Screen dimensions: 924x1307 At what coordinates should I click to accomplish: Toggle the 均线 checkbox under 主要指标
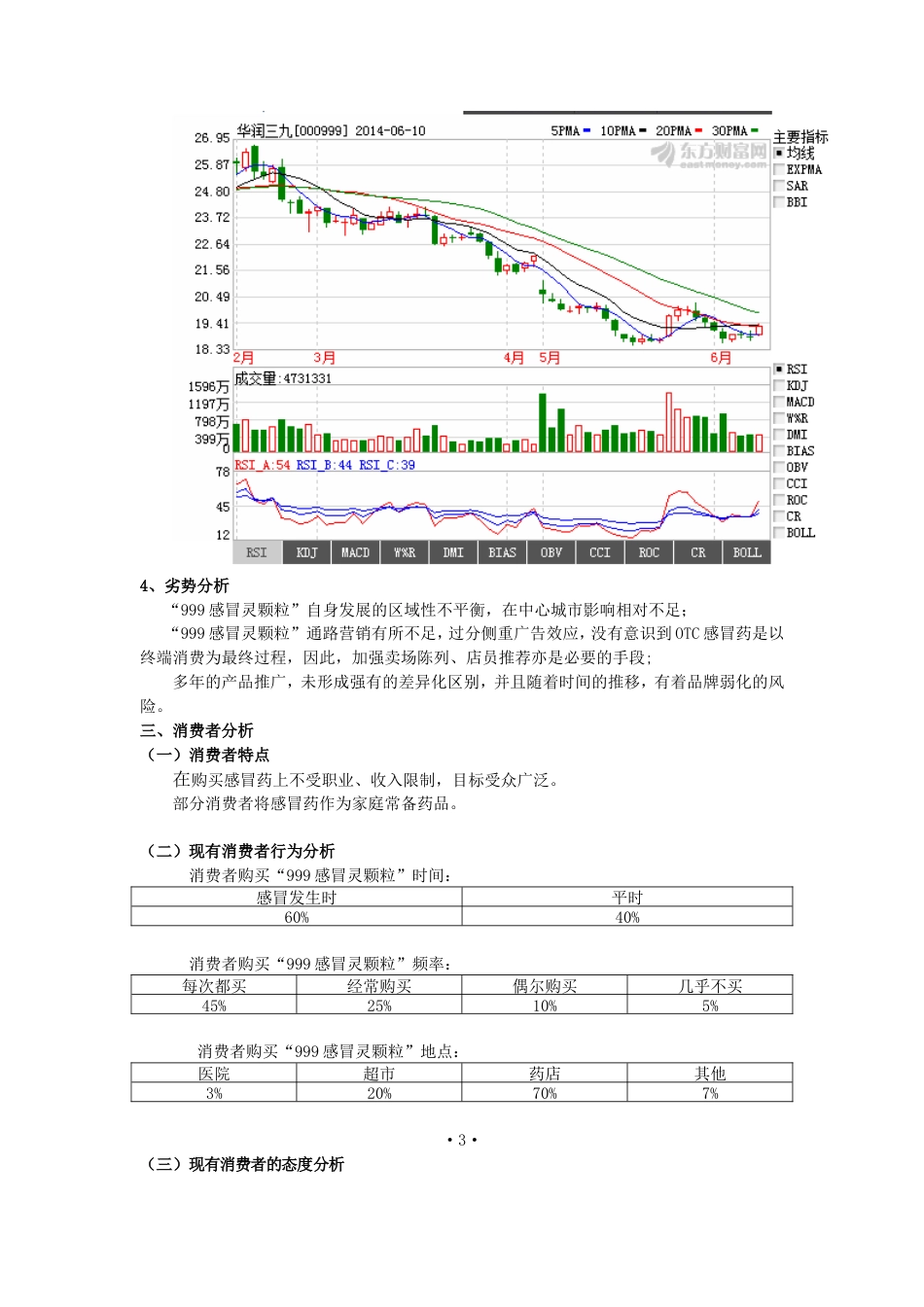click(x=778, y=153)
